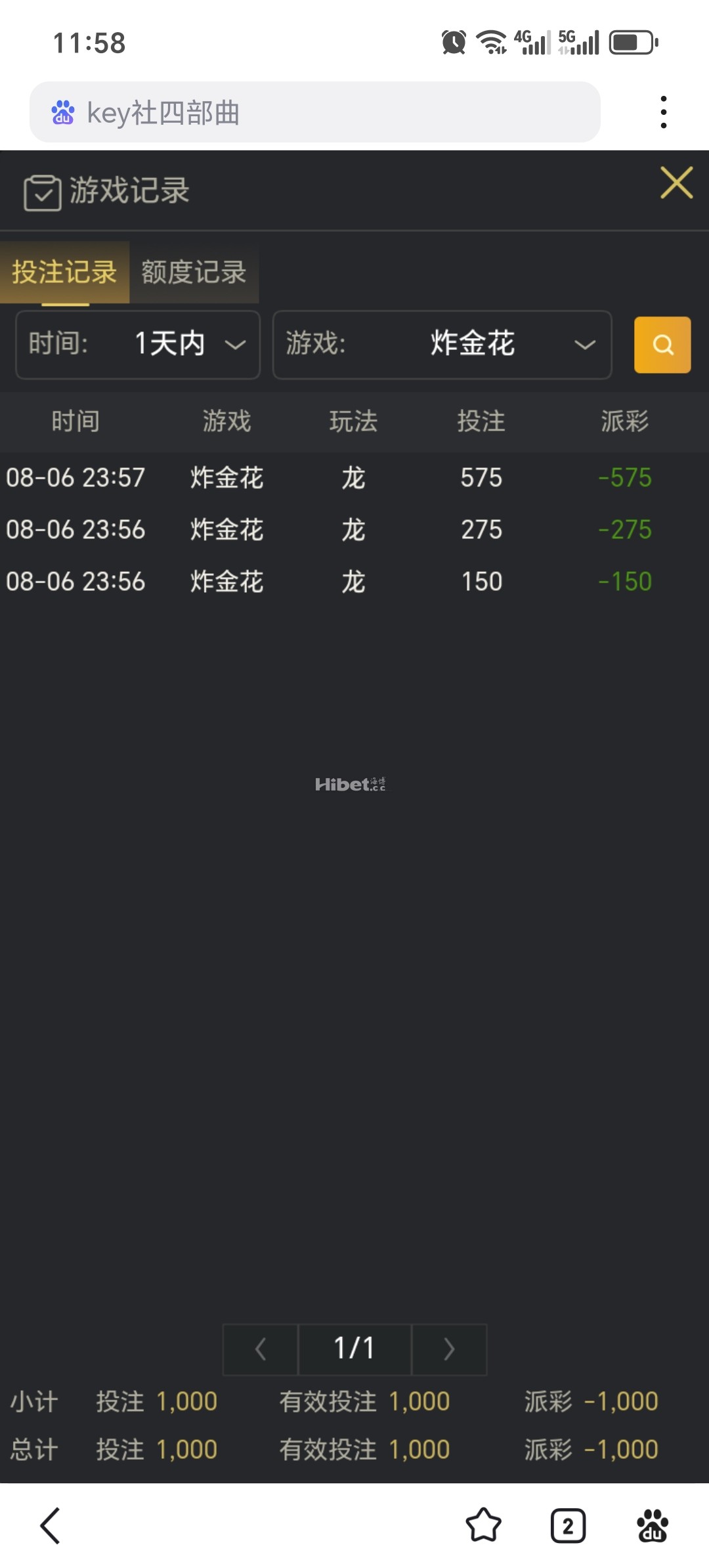Tap the browser address bar
The height and width of the screenshot is (1568, 709).
315,112
